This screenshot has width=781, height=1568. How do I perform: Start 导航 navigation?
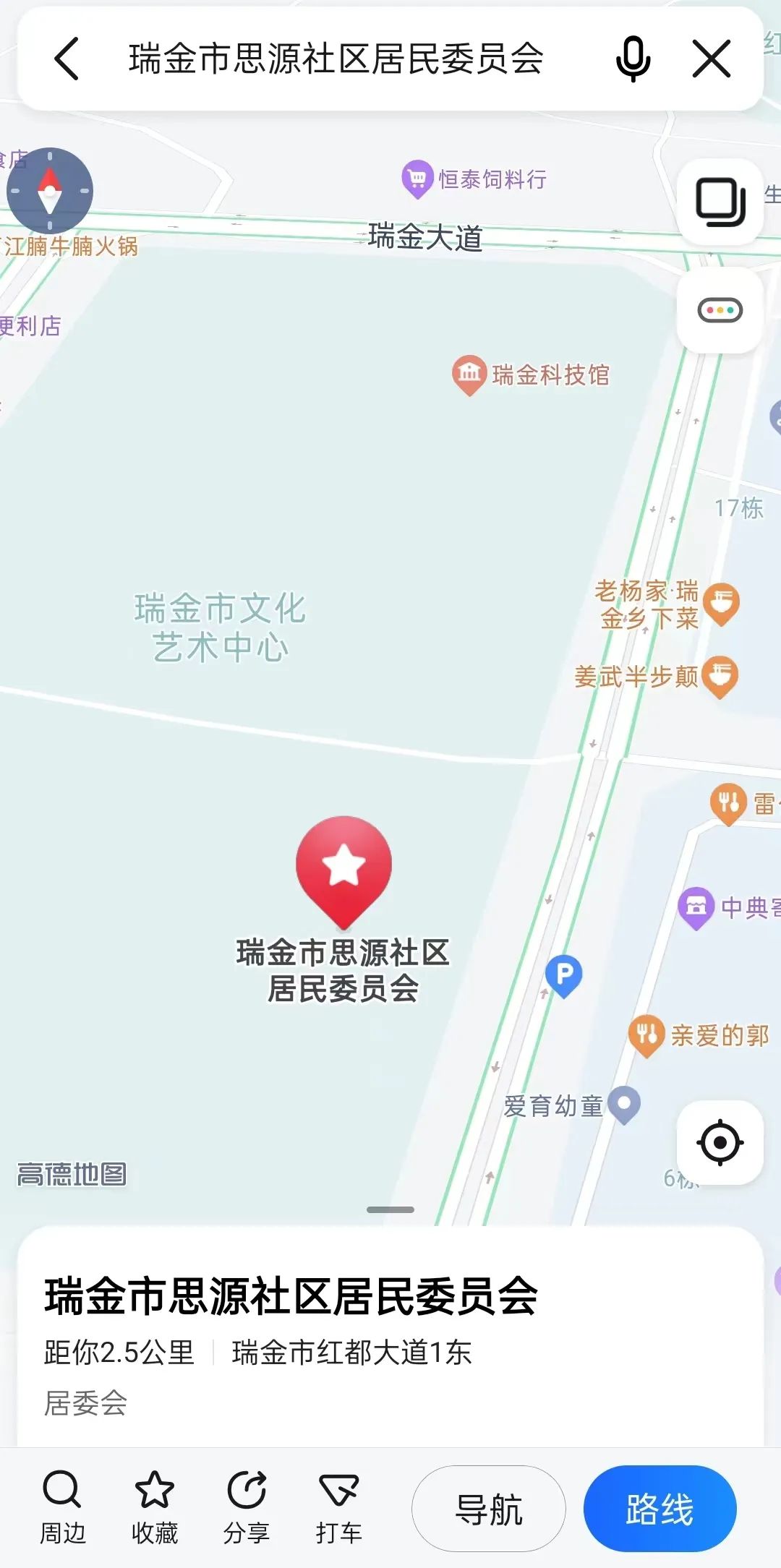click(x=488, y=1509)
